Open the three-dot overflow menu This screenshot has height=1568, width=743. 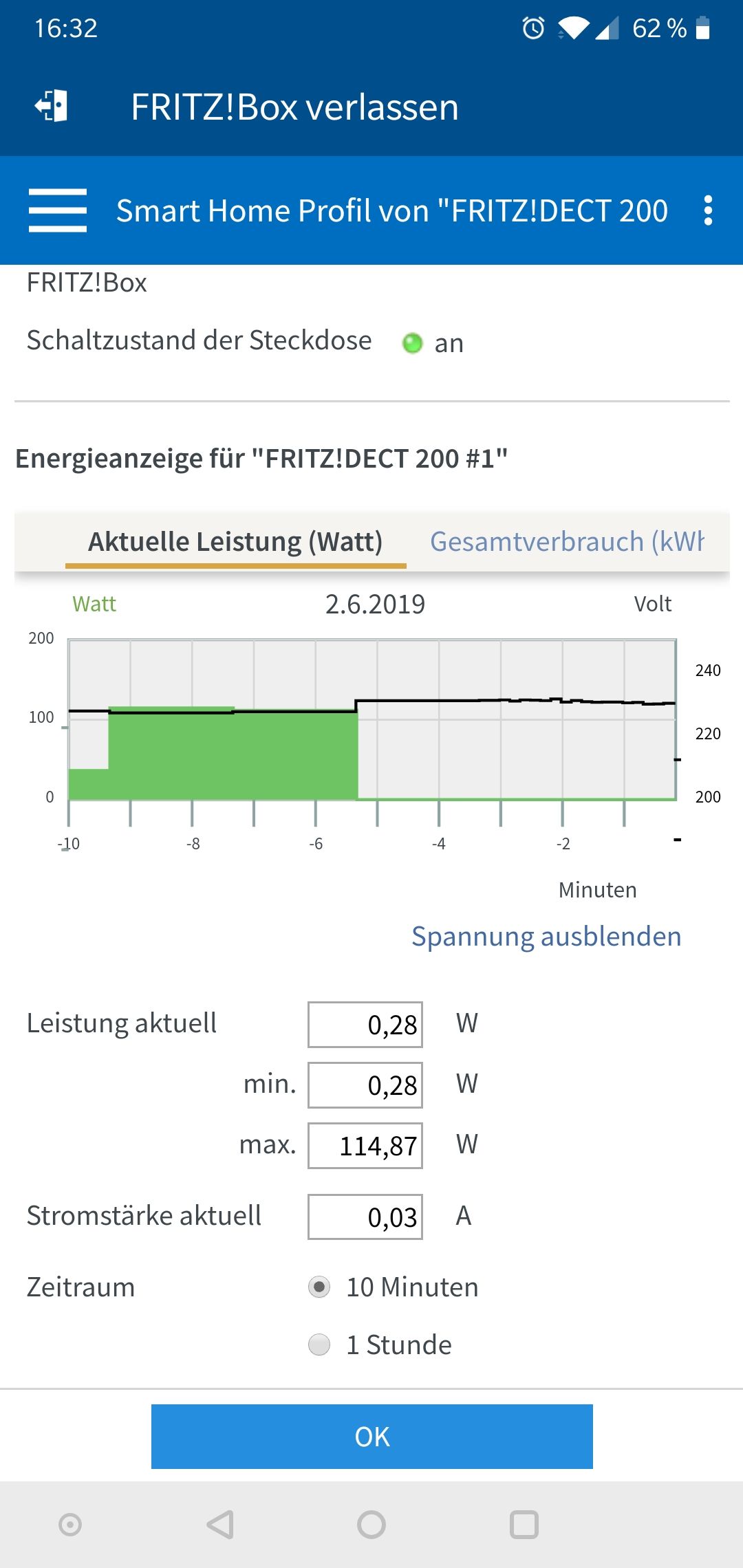point(709,210)
